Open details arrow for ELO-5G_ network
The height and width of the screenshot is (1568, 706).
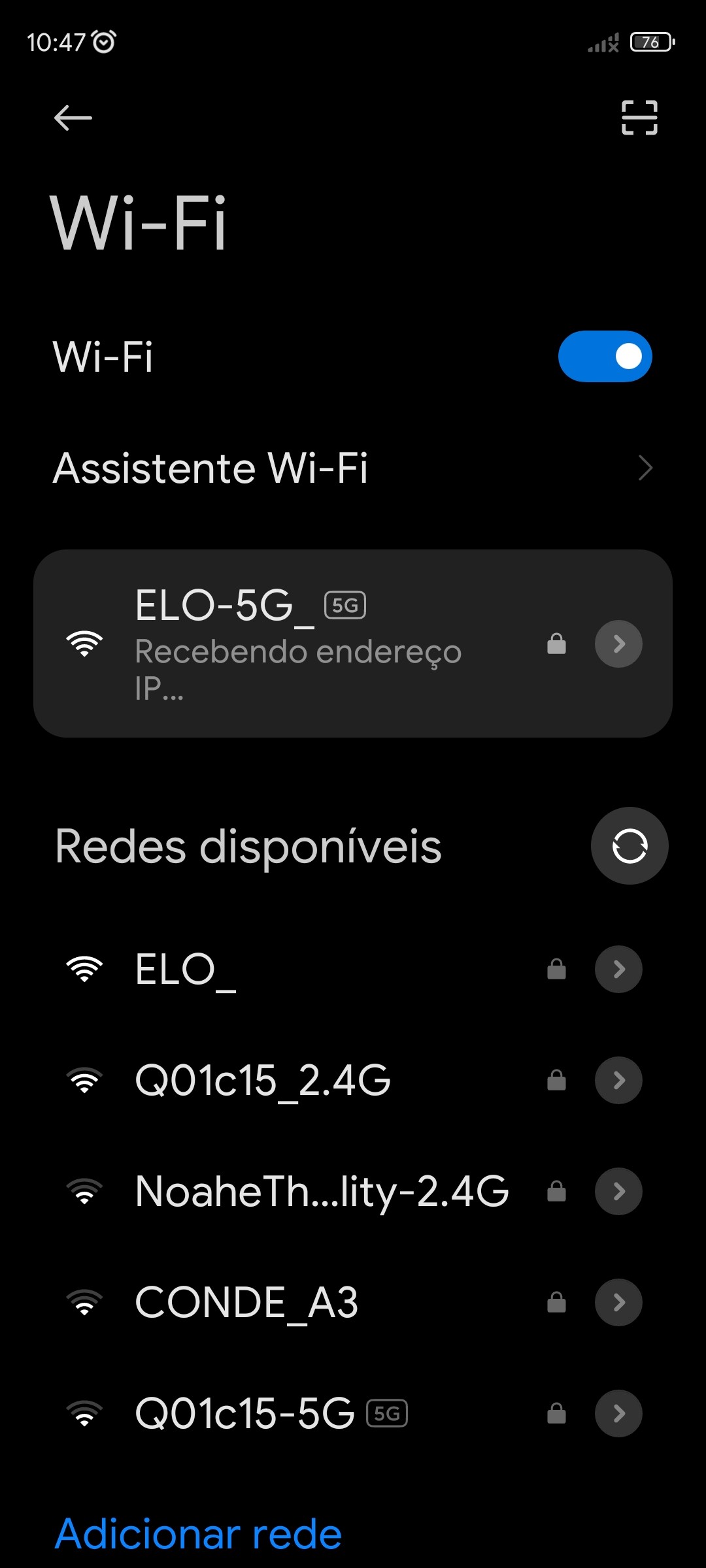tap(618, 644)
